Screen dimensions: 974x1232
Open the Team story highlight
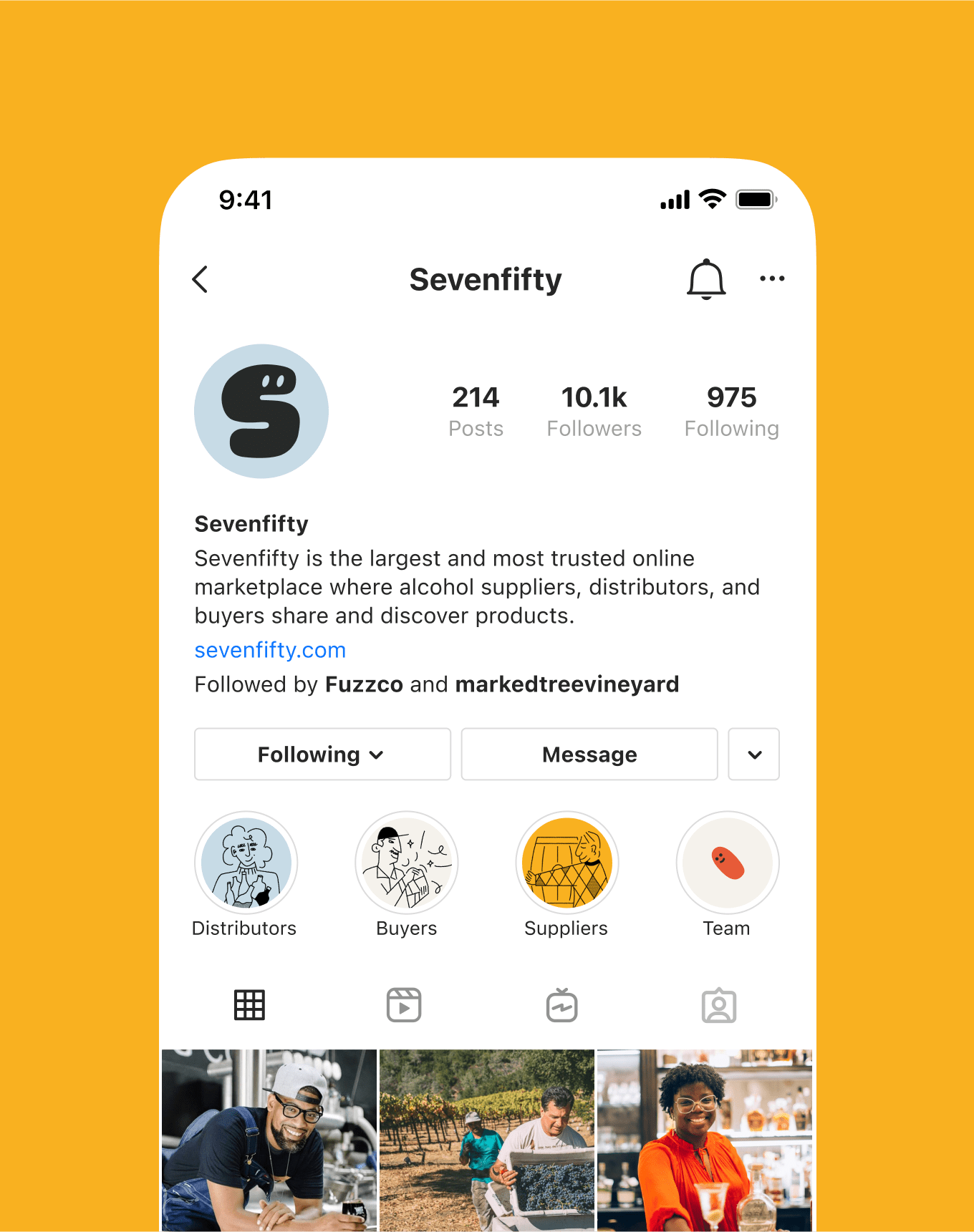[727, 863]
